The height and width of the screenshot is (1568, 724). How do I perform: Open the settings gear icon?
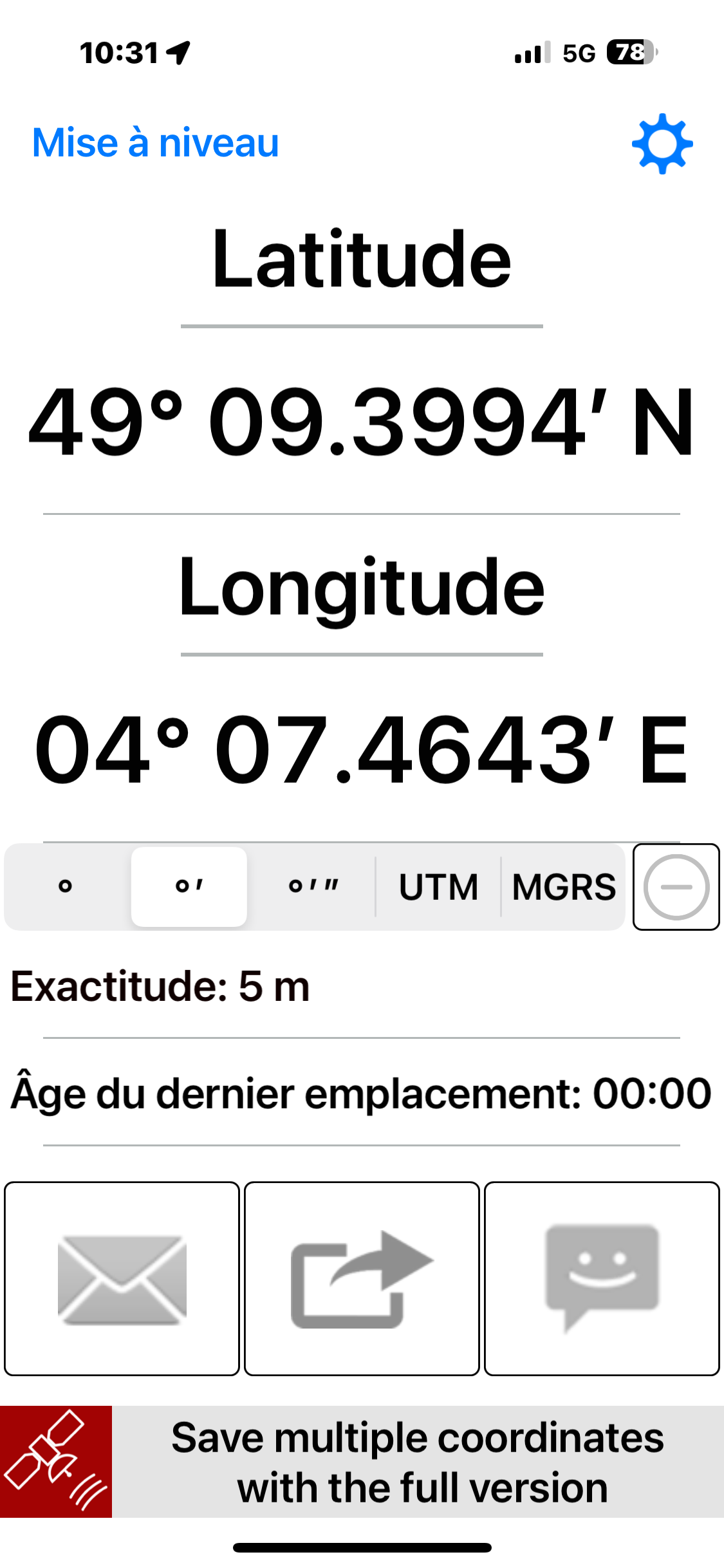pyautogui.click(x=662, y=144)
